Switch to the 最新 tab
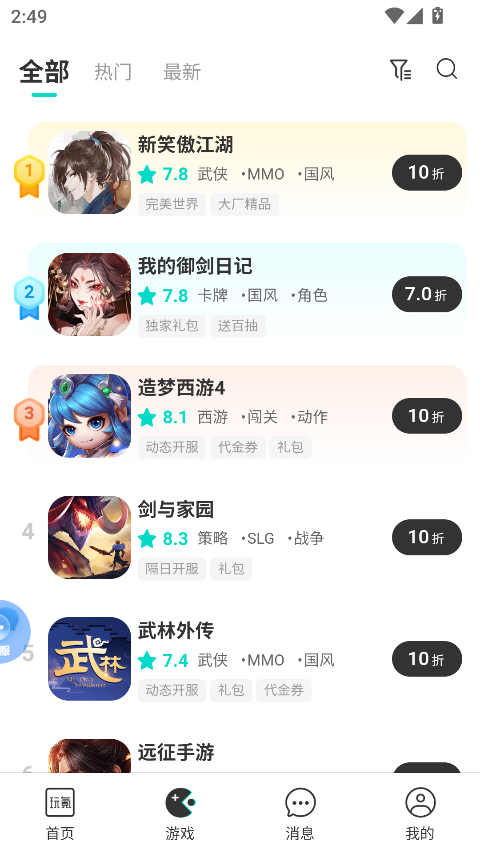This screenshot has width=480, height=853. tap(182, 72)
